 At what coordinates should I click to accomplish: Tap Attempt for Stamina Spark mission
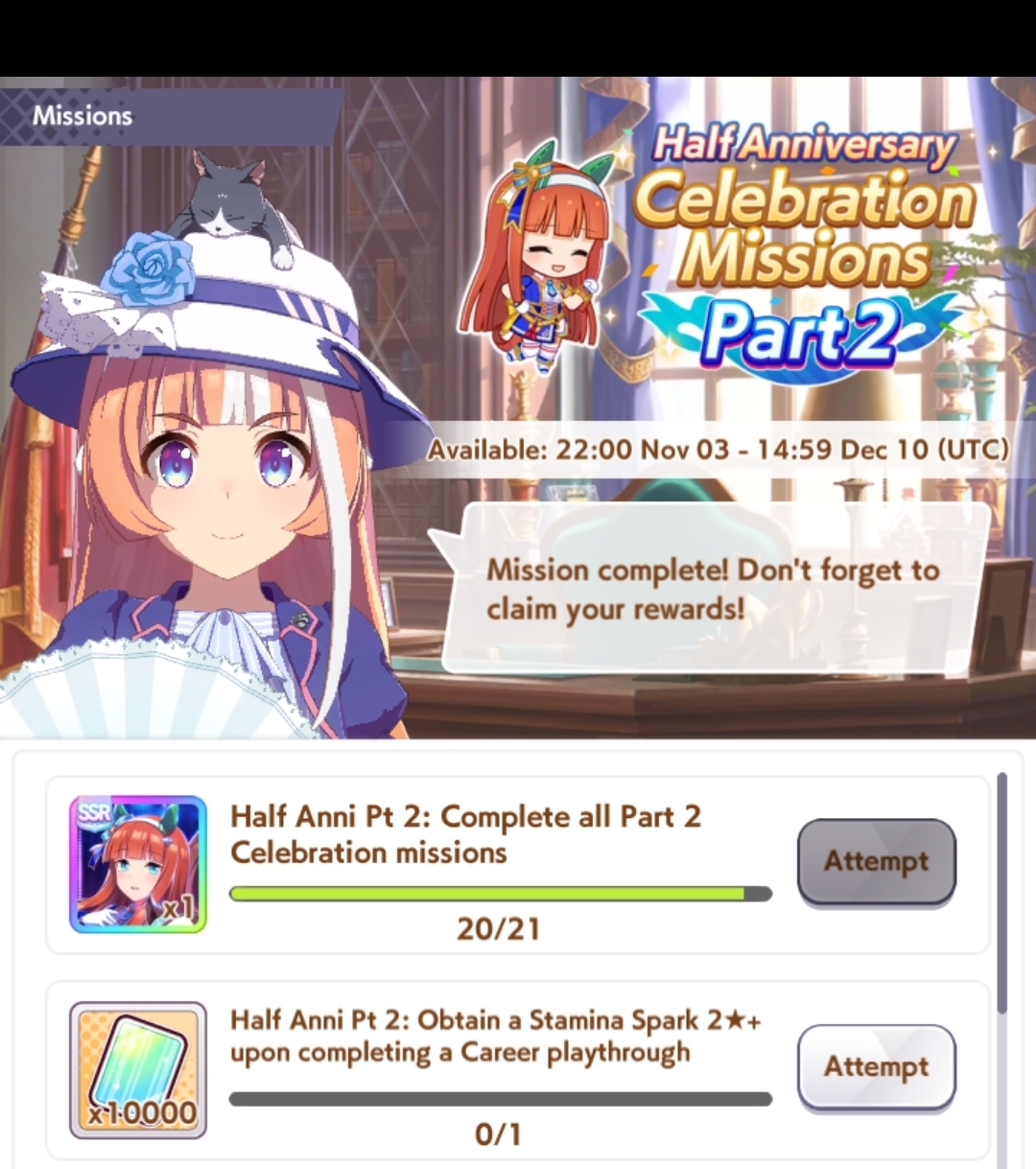click(x=876, y=1066)
